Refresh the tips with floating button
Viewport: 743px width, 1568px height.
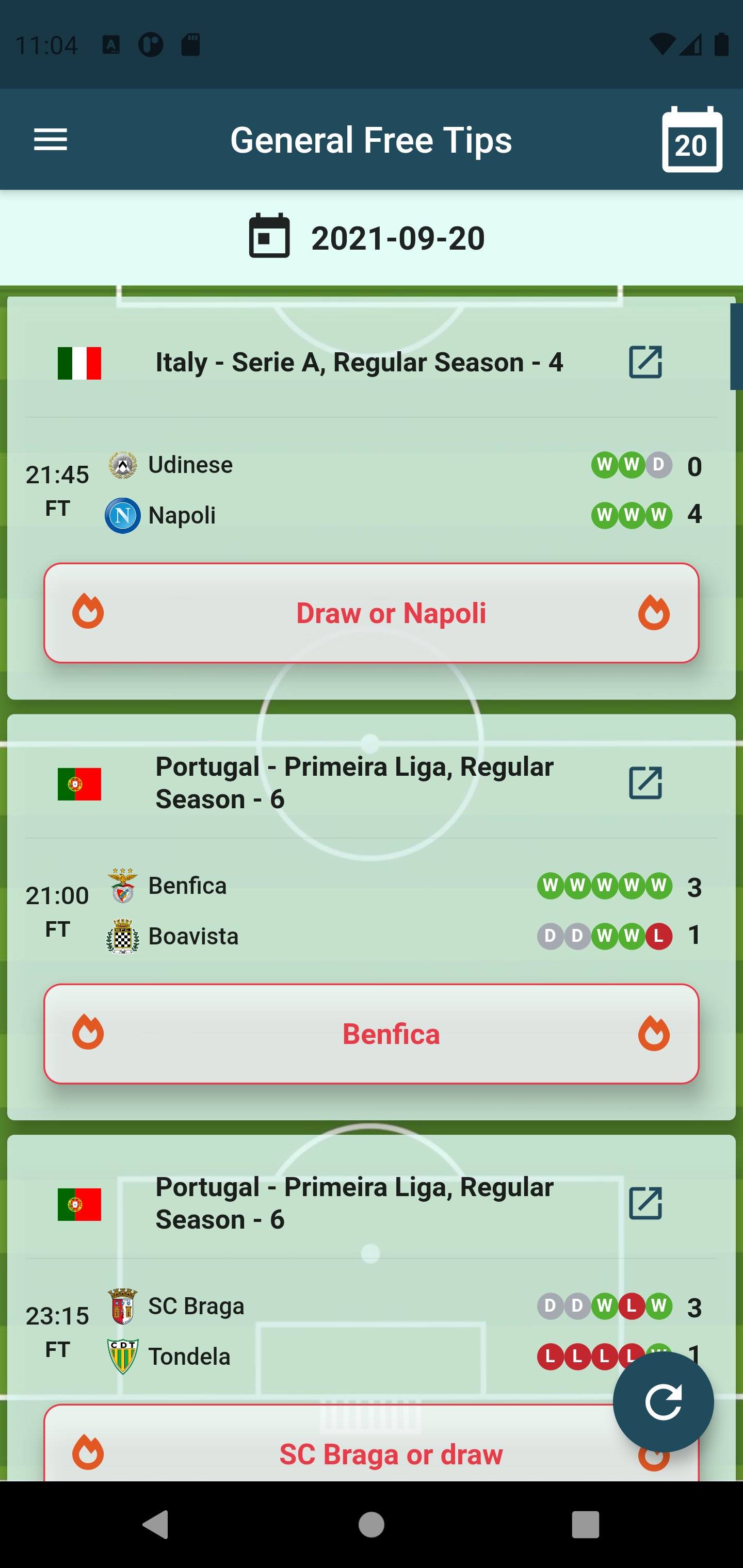pos(663,1402)
